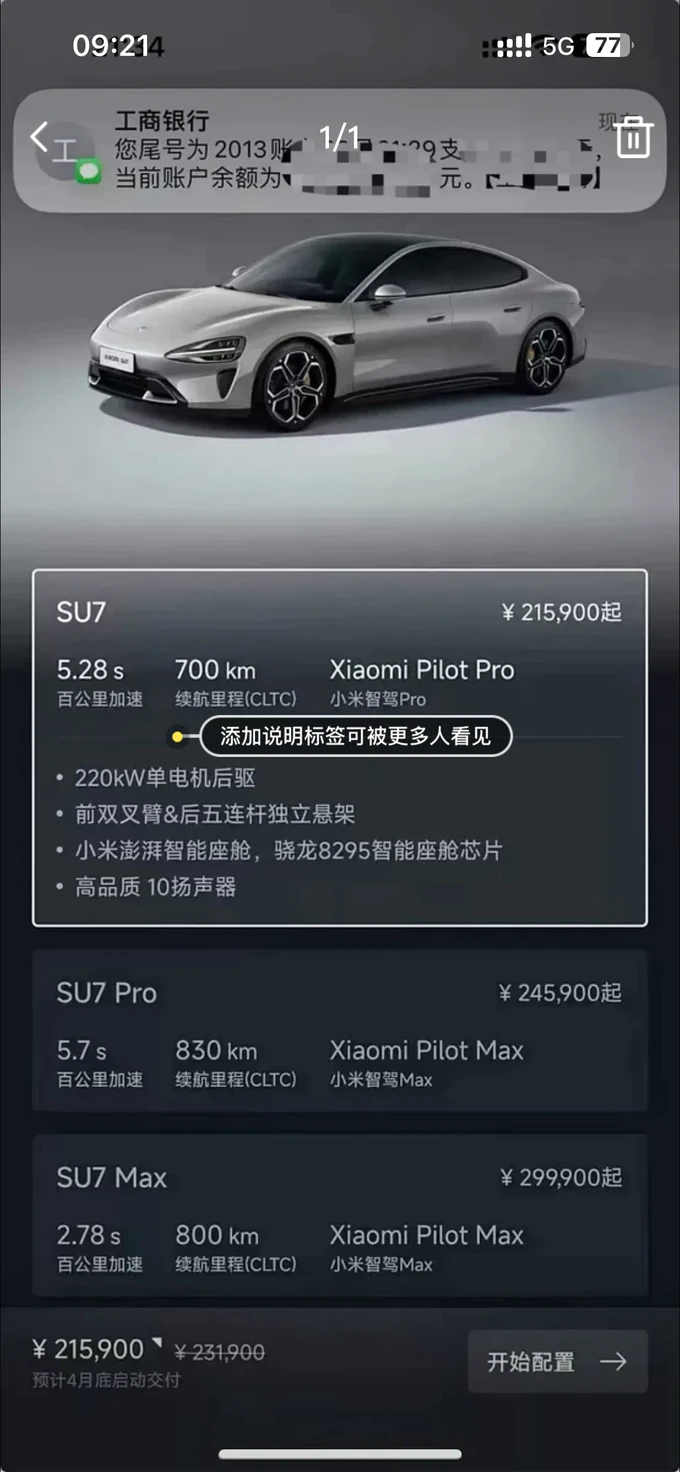Go back using the top-left arrow
The width and height of the screenshot is (680, 1472).
click(39, 137)
